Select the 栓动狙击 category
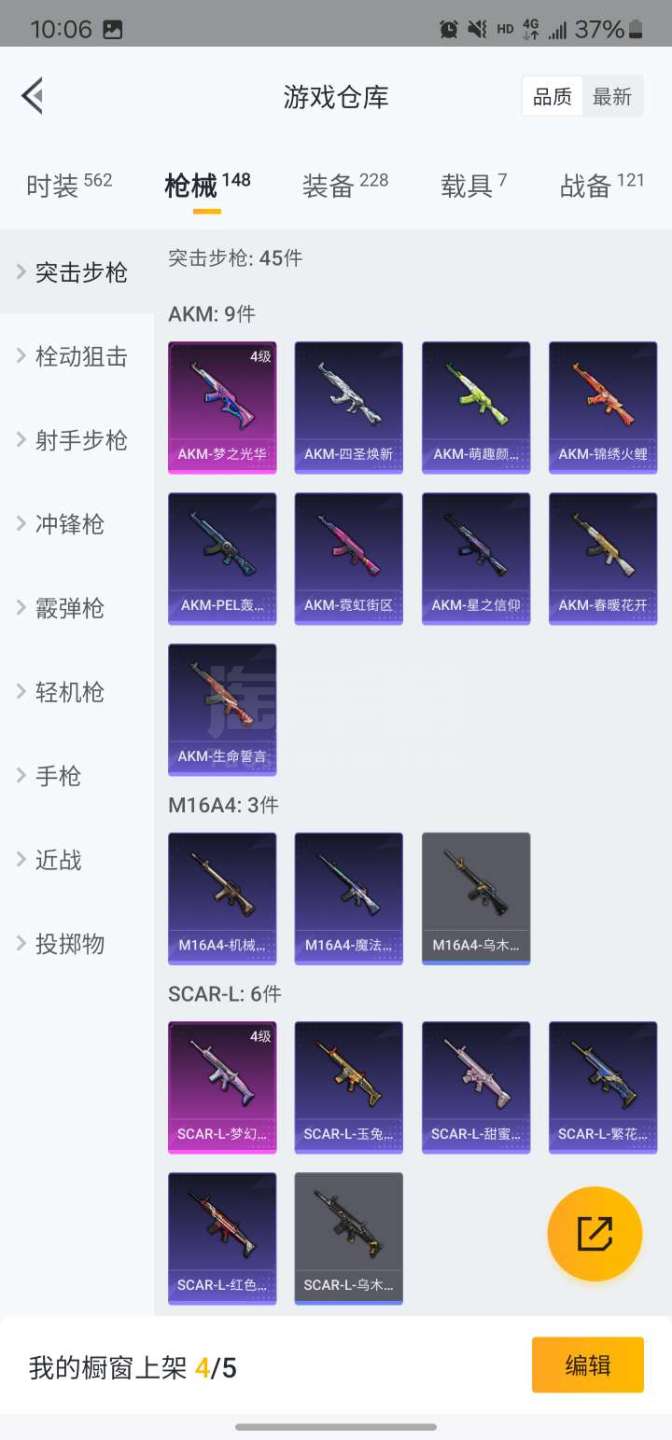The width and height of the screenshot is (672, 1440). (80, 356)
